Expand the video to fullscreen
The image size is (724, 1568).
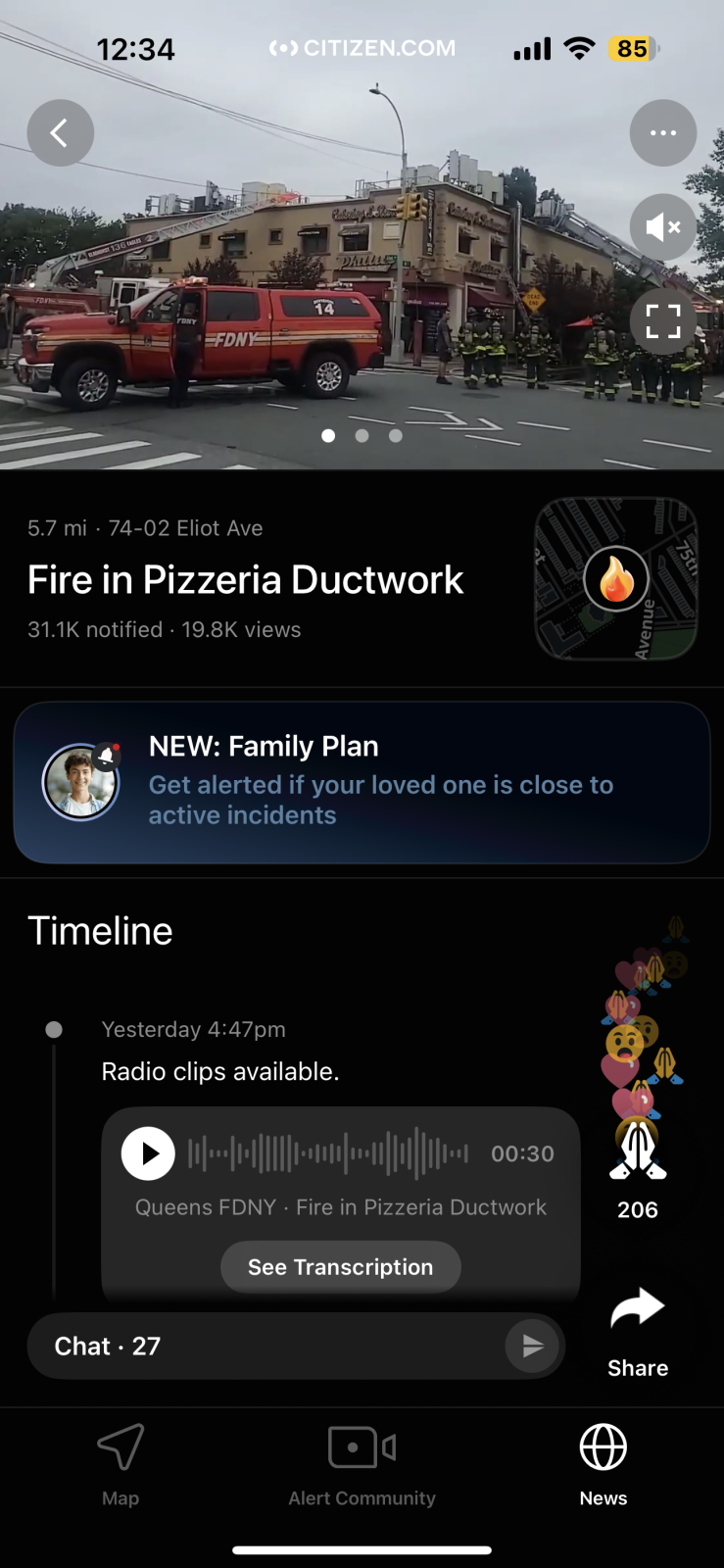pos(662,320)
